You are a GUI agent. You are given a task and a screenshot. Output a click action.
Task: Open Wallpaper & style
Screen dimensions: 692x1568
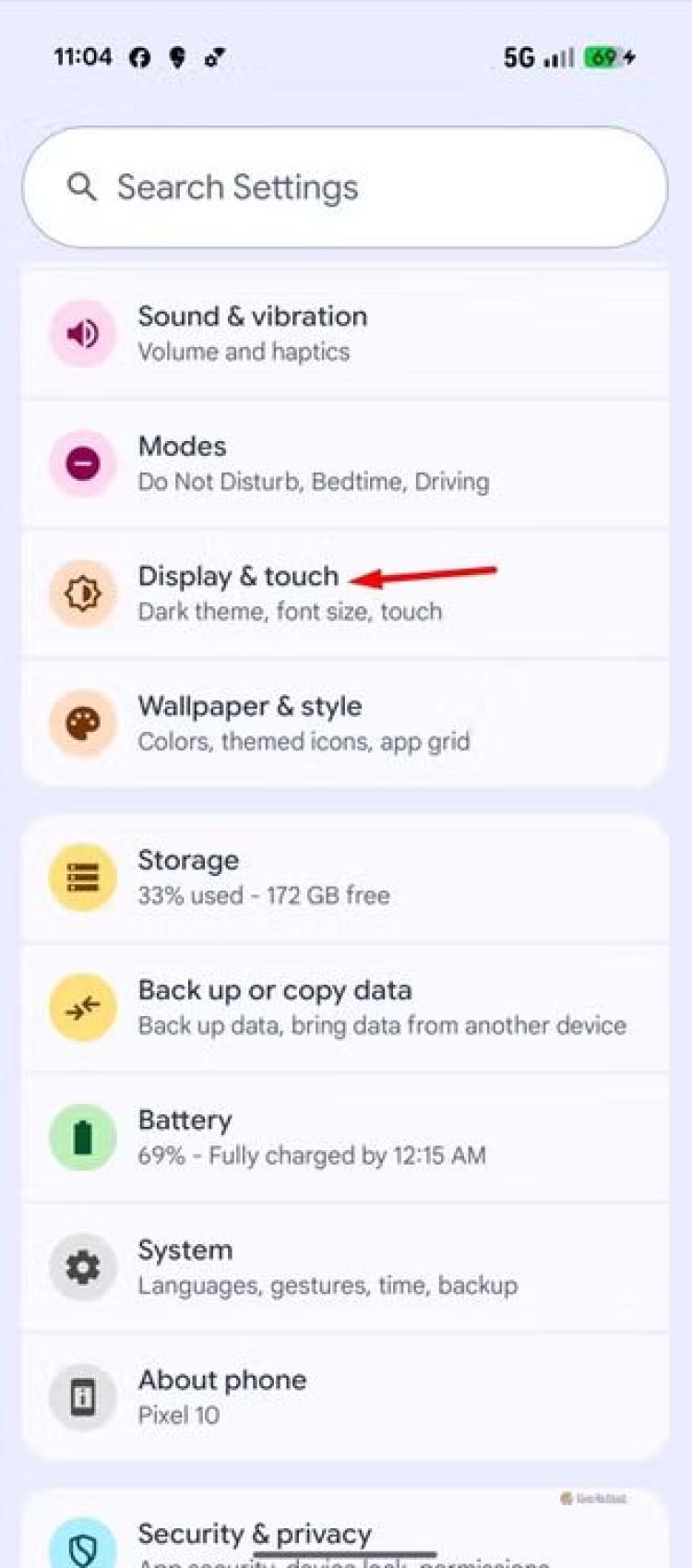345,723
